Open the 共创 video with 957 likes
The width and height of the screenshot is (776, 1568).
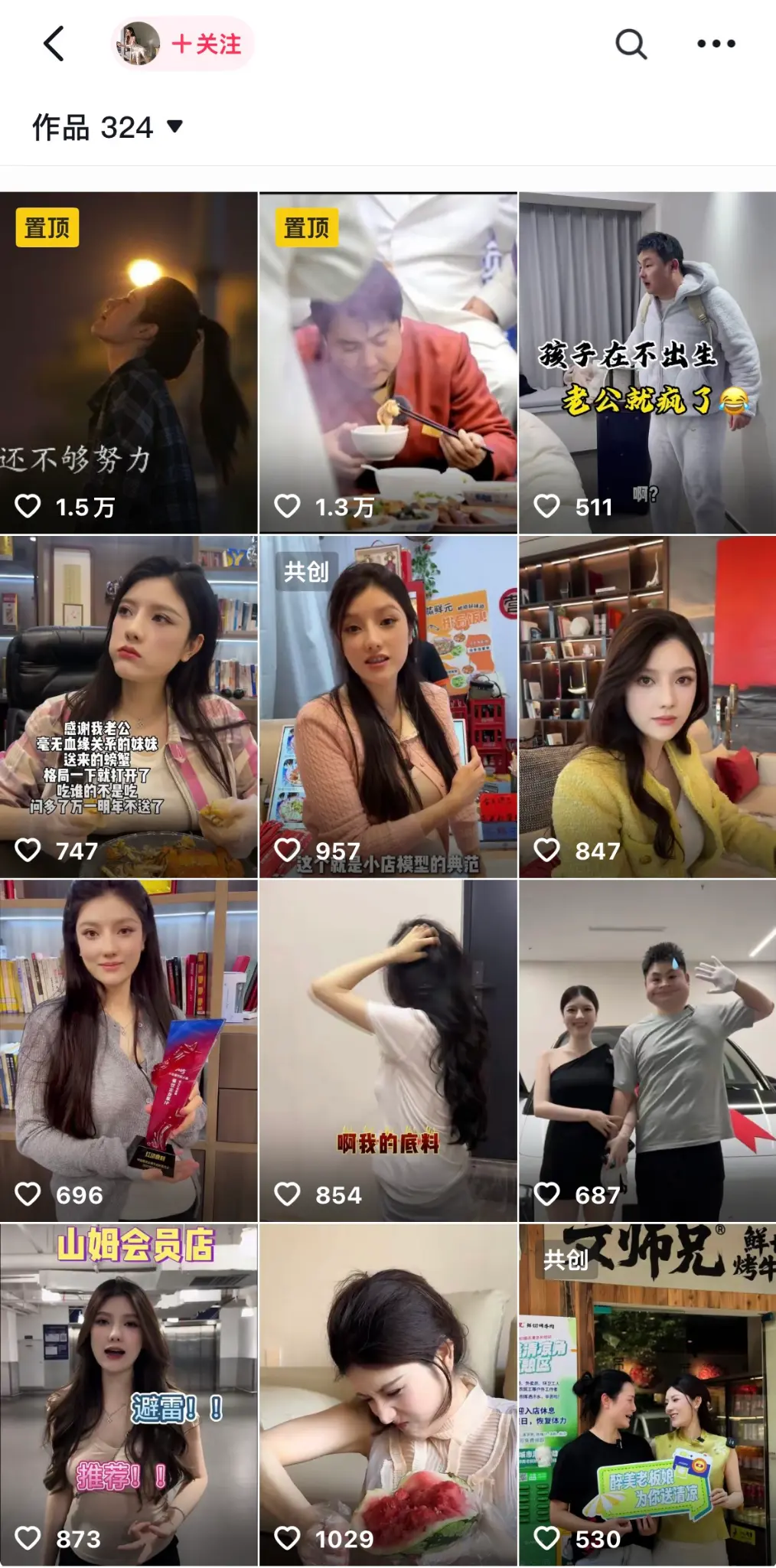pyautogui.click(x=388, y=706)
